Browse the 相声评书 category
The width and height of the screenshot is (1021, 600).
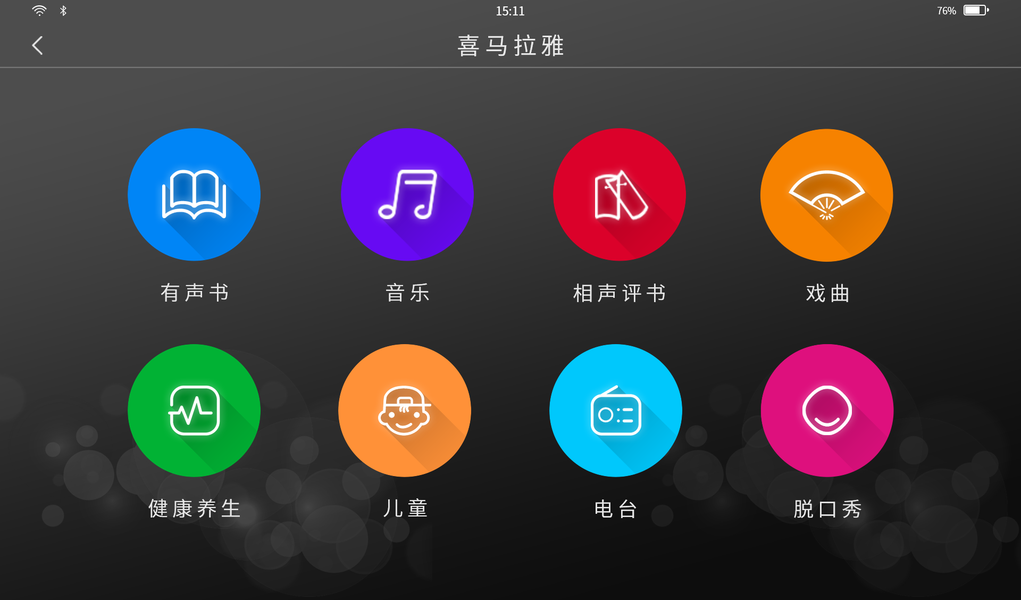(x=619, y=194)
